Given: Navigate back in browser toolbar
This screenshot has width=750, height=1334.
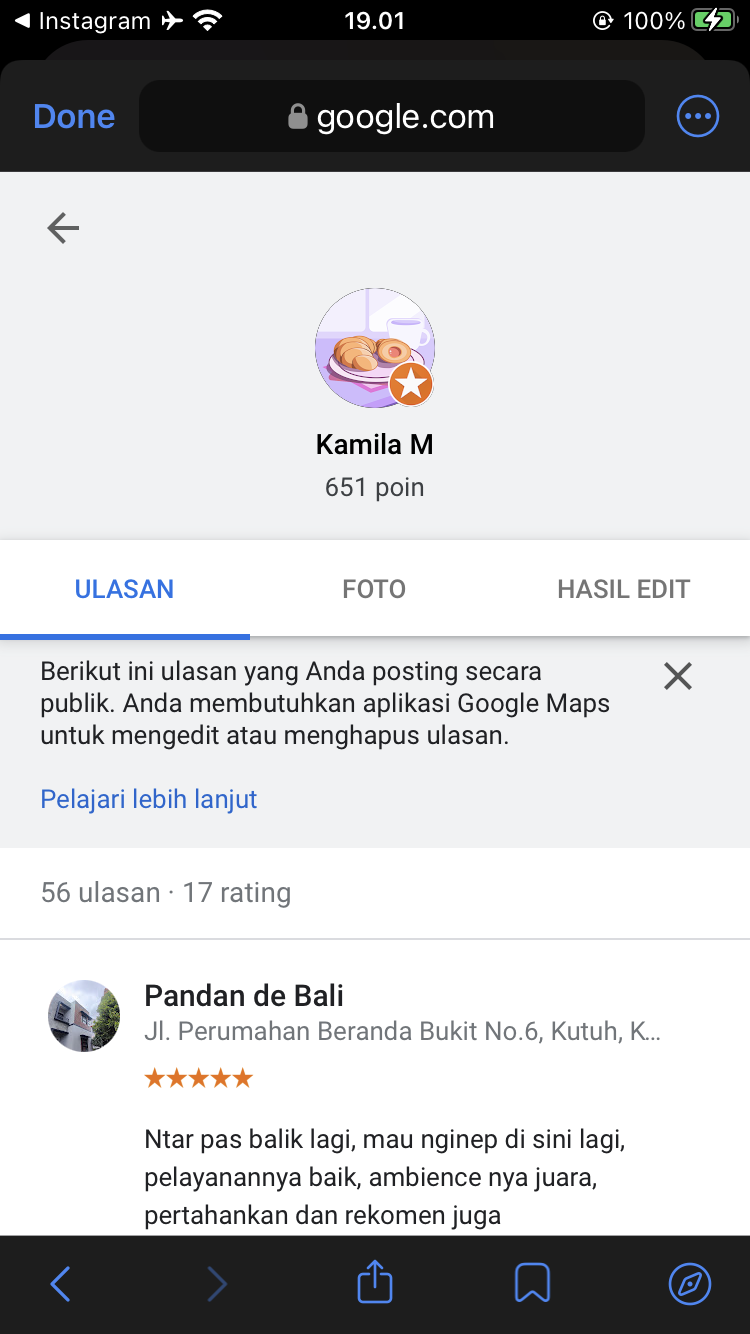Looking at the screenshot, I should click(x=61, y=1283).
